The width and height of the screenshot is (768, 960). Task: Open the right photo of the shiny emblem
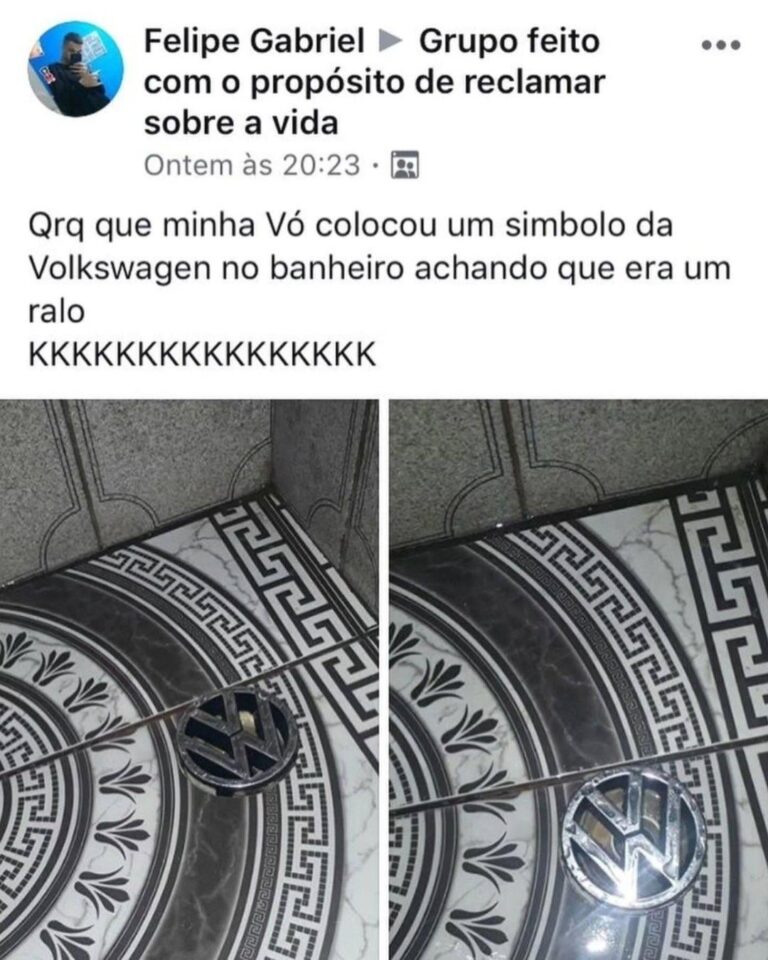coord(579,680)
